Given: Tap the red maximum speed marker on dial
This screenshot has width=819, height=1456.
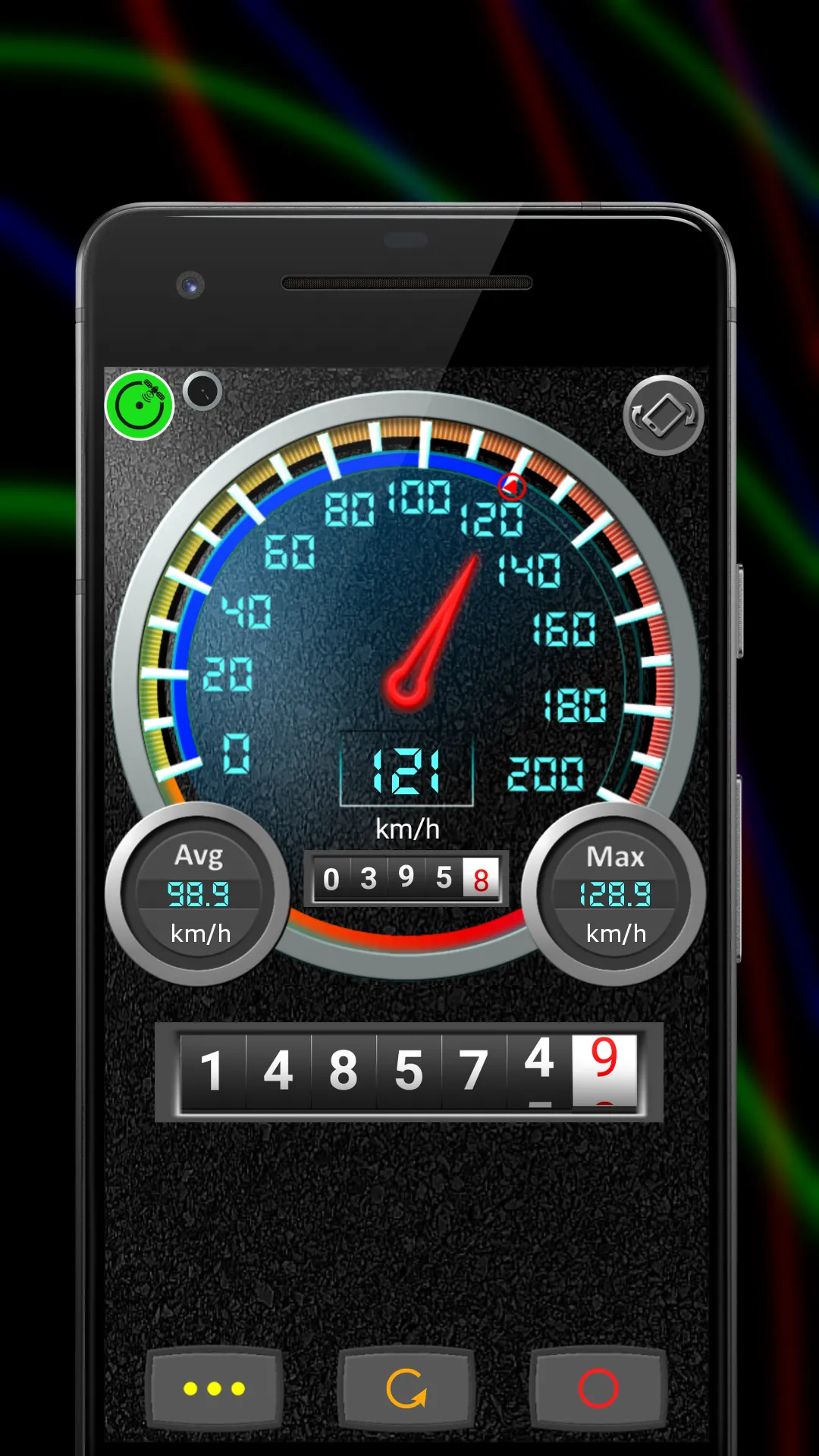Looking at the screenshot, I should [510, 488].
